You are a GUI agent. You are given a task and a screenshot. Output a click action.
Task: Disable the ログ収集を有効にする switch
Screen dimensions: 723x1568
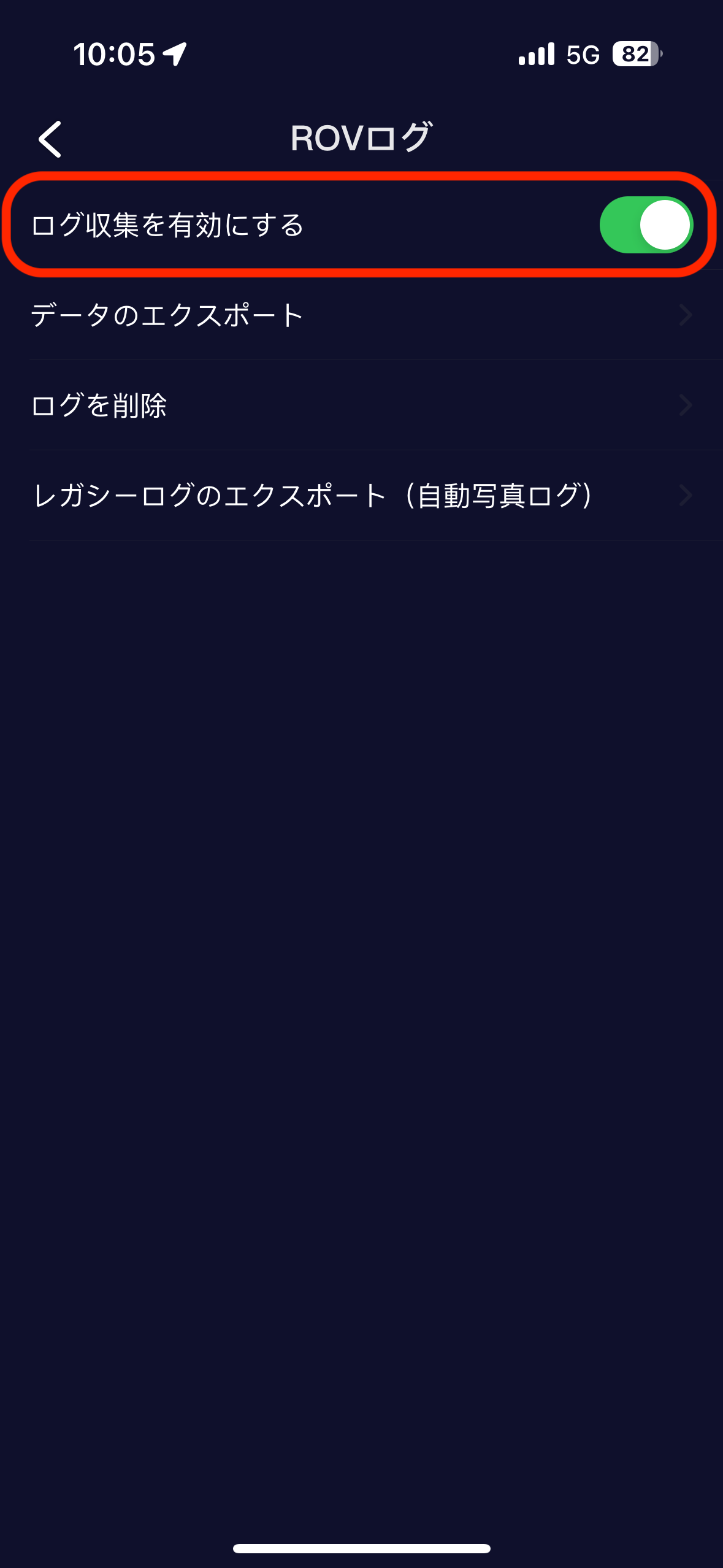point(646,225)
